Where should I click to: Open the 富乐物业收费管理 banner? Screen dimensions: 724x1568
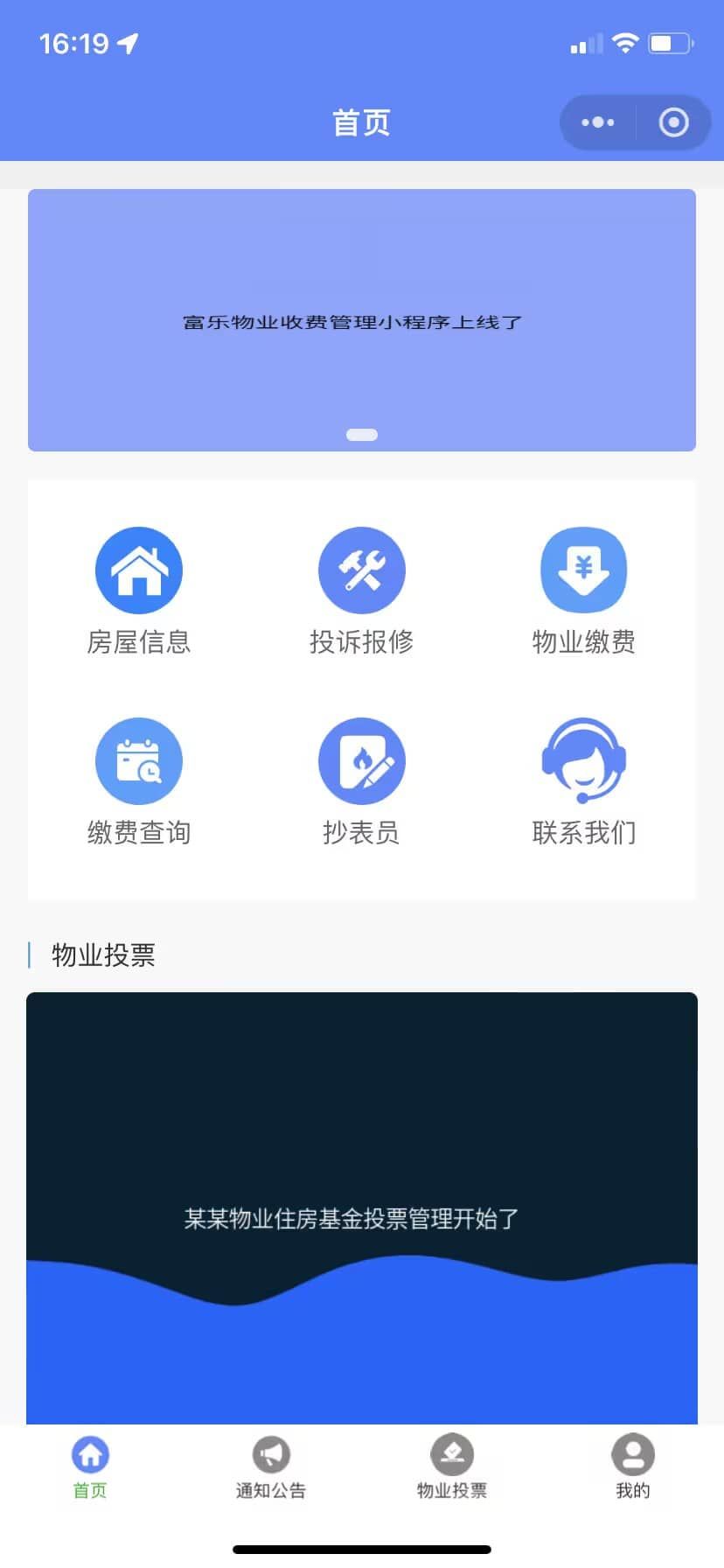coord(362,320)
